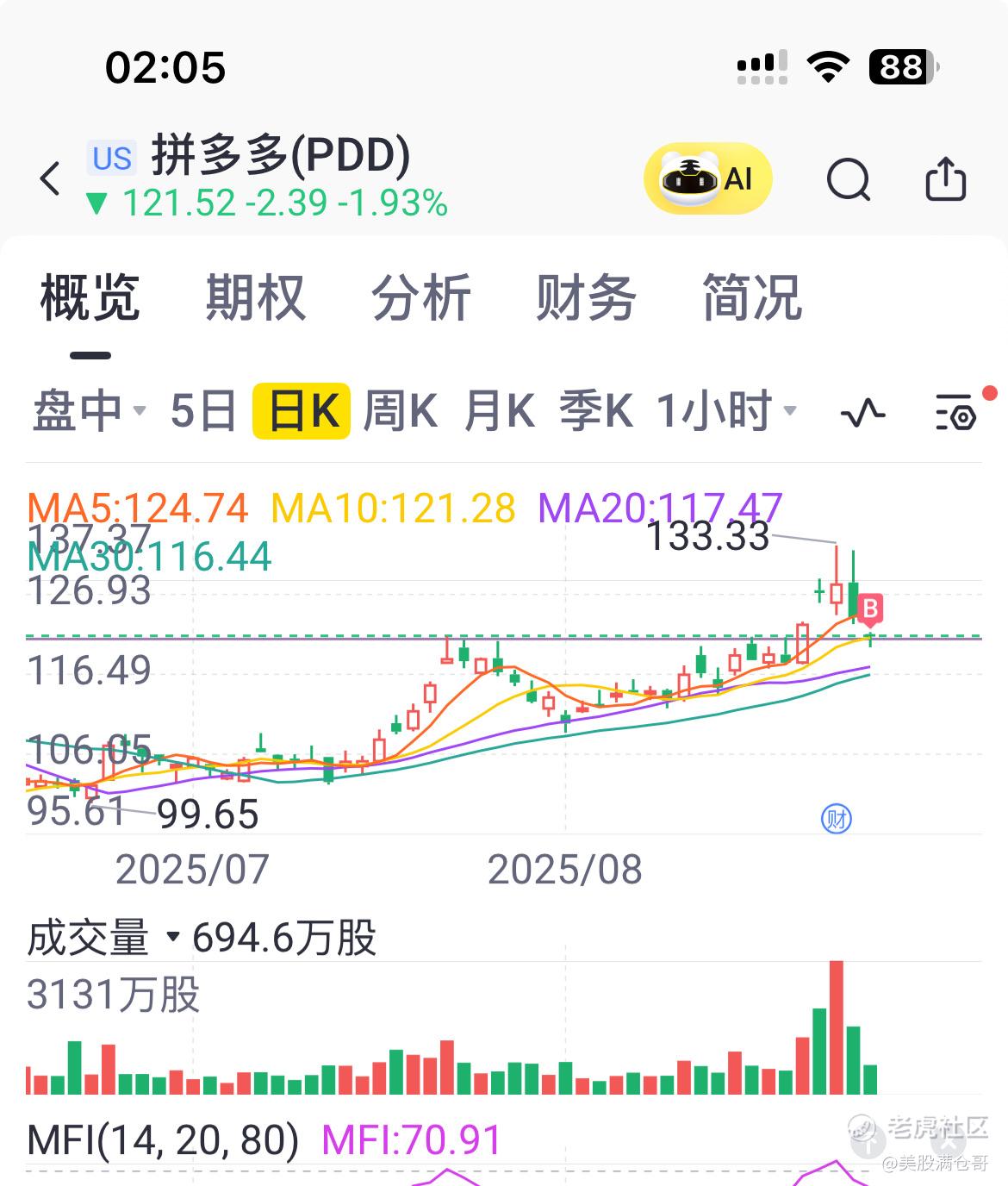Expand the 1小时 interval dropdown
The height and width of the screenshot is (1186, 1008).
[726, 411]
